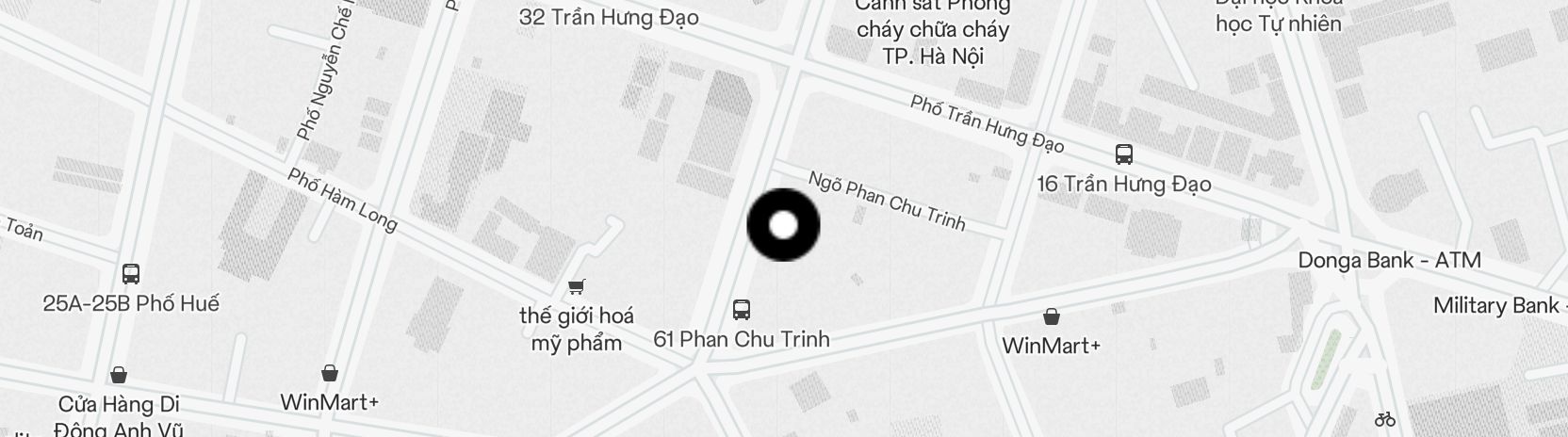
Task: Tap the Cửa Hàng Di Động Anh Vũ marker
Action: click(x=119, y=375)
